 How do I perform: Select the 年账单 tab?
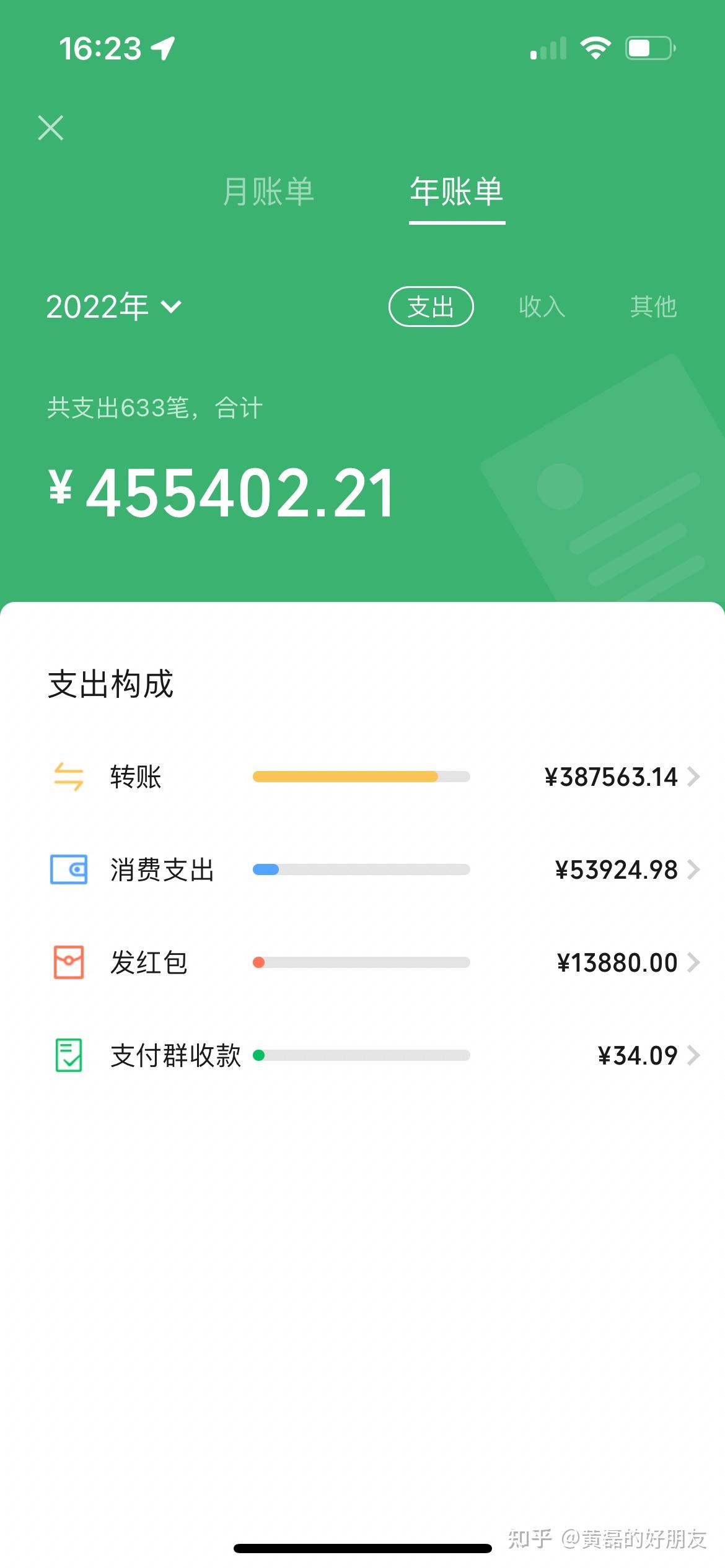pyautogui.click(x=457, y=191)
